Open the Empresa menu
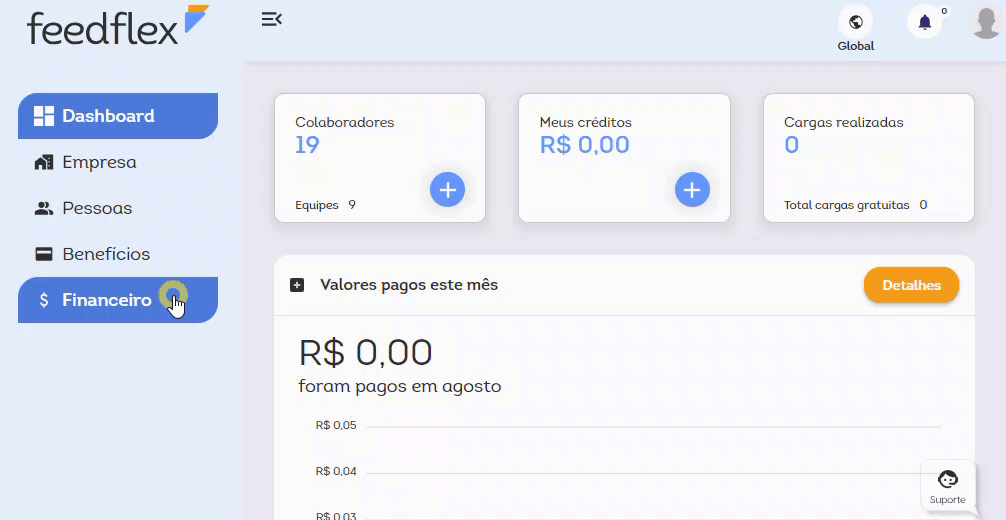1006x520 pixels. coord(99,162)
